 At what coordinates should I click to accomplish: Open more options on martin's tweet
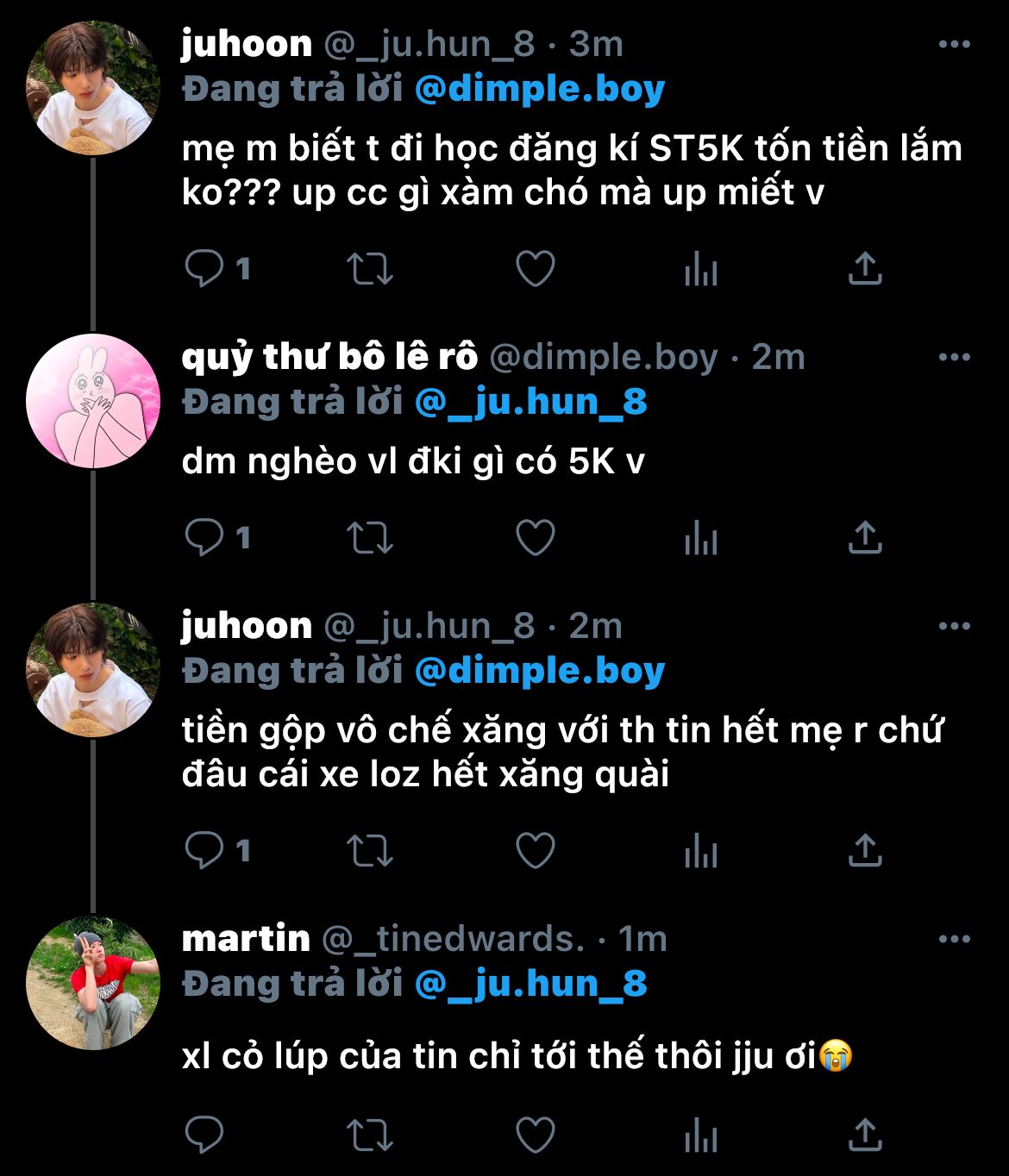[954, 939]
